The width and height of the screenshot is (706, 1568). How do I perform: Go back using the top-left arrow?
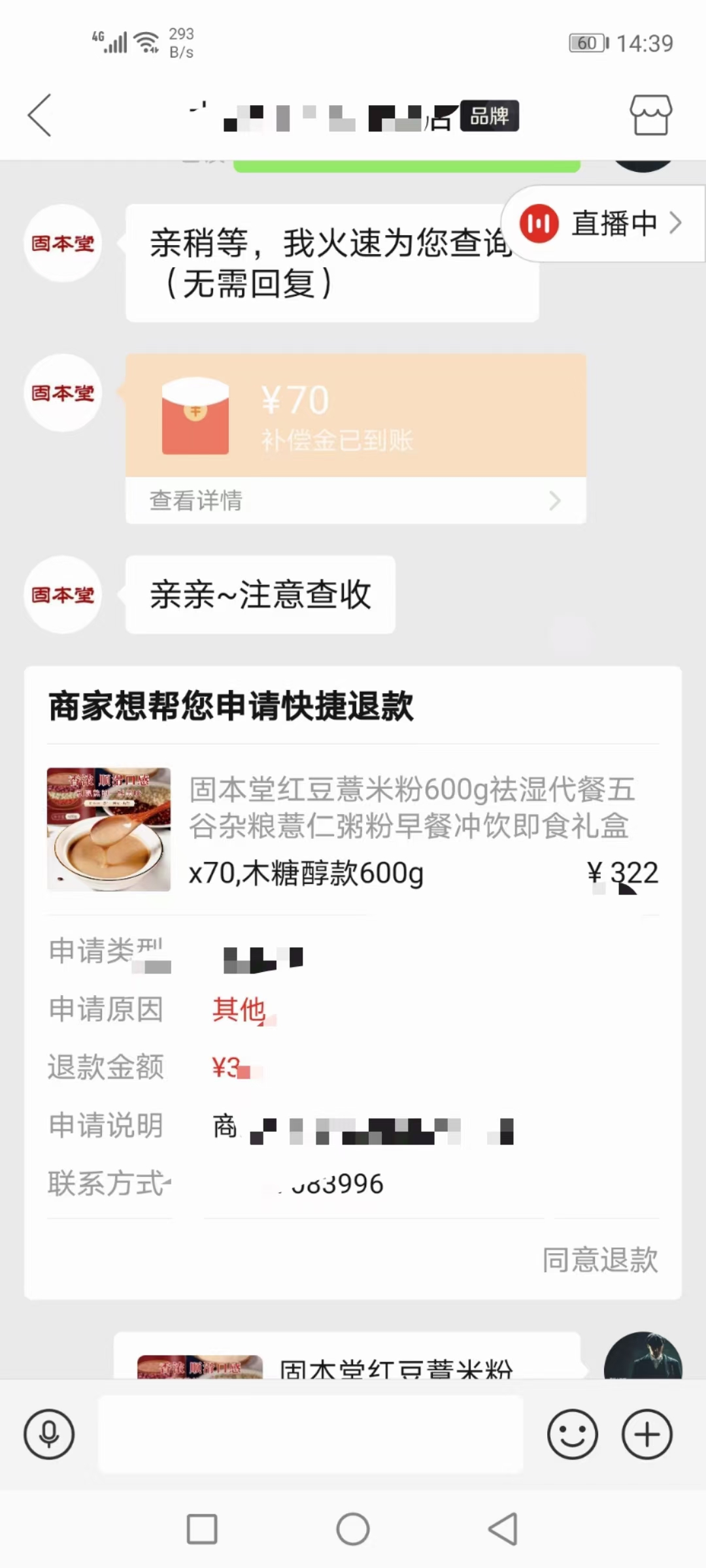[x=40, y=115]
